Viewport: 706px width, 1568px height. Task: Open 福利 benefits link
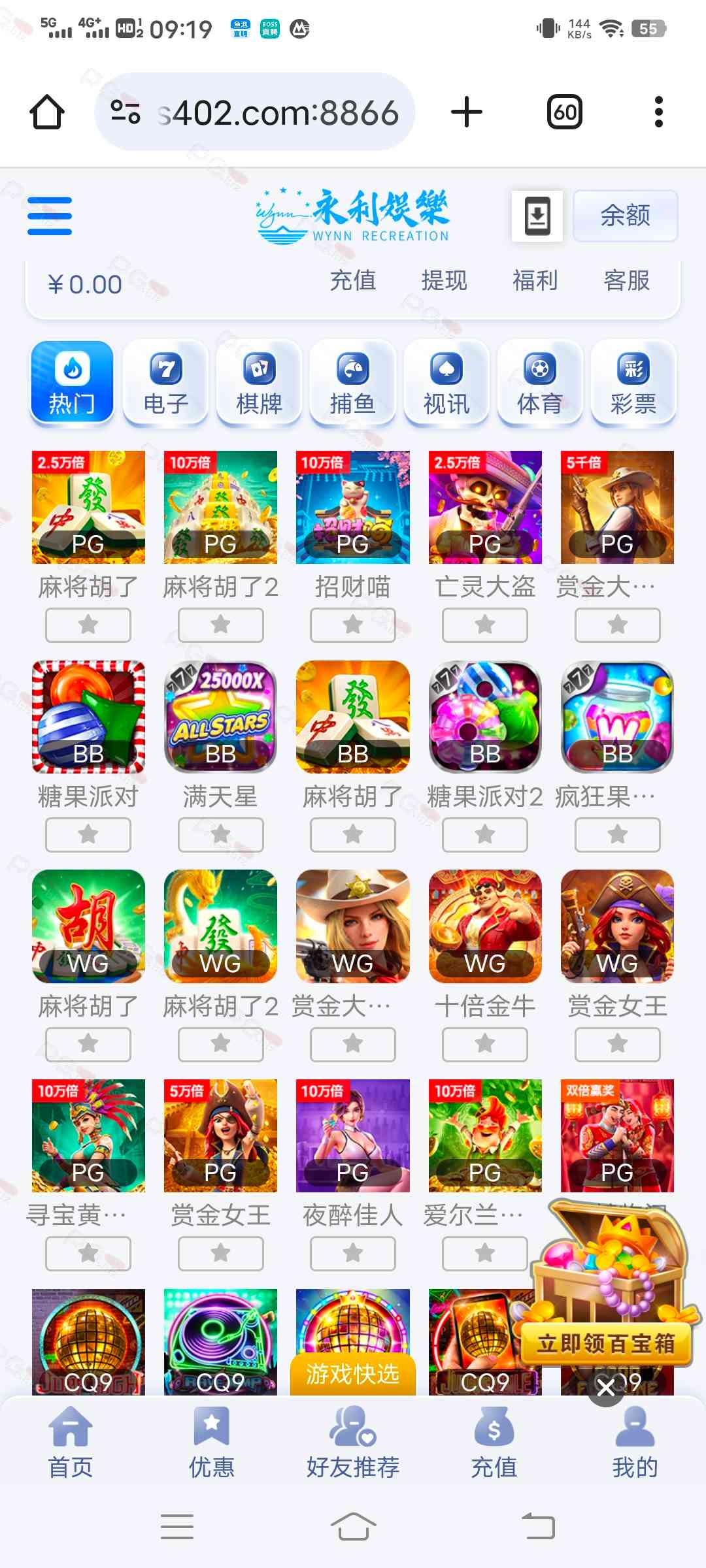[535, 281]
